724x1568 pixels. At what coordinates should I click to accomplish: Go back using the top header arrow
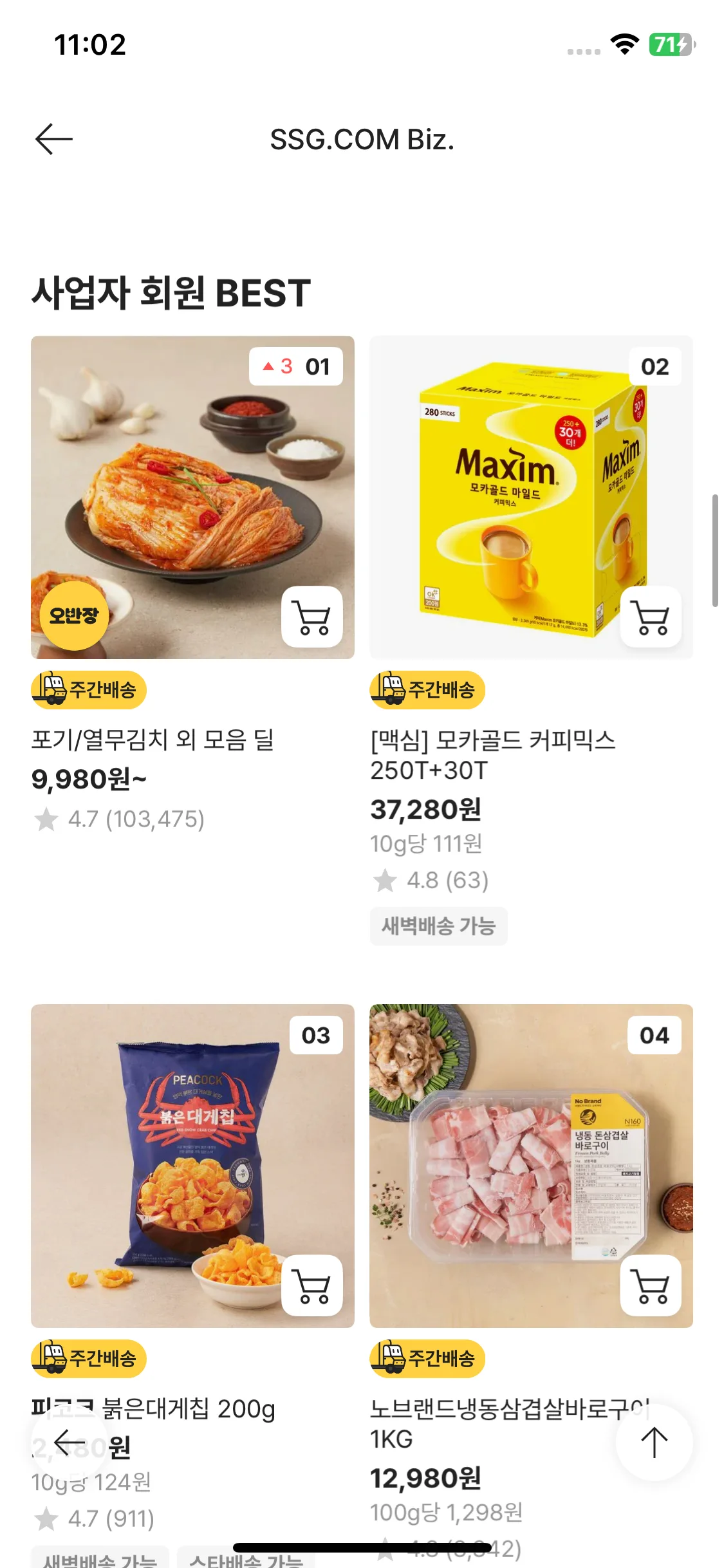tap(54, 140)
